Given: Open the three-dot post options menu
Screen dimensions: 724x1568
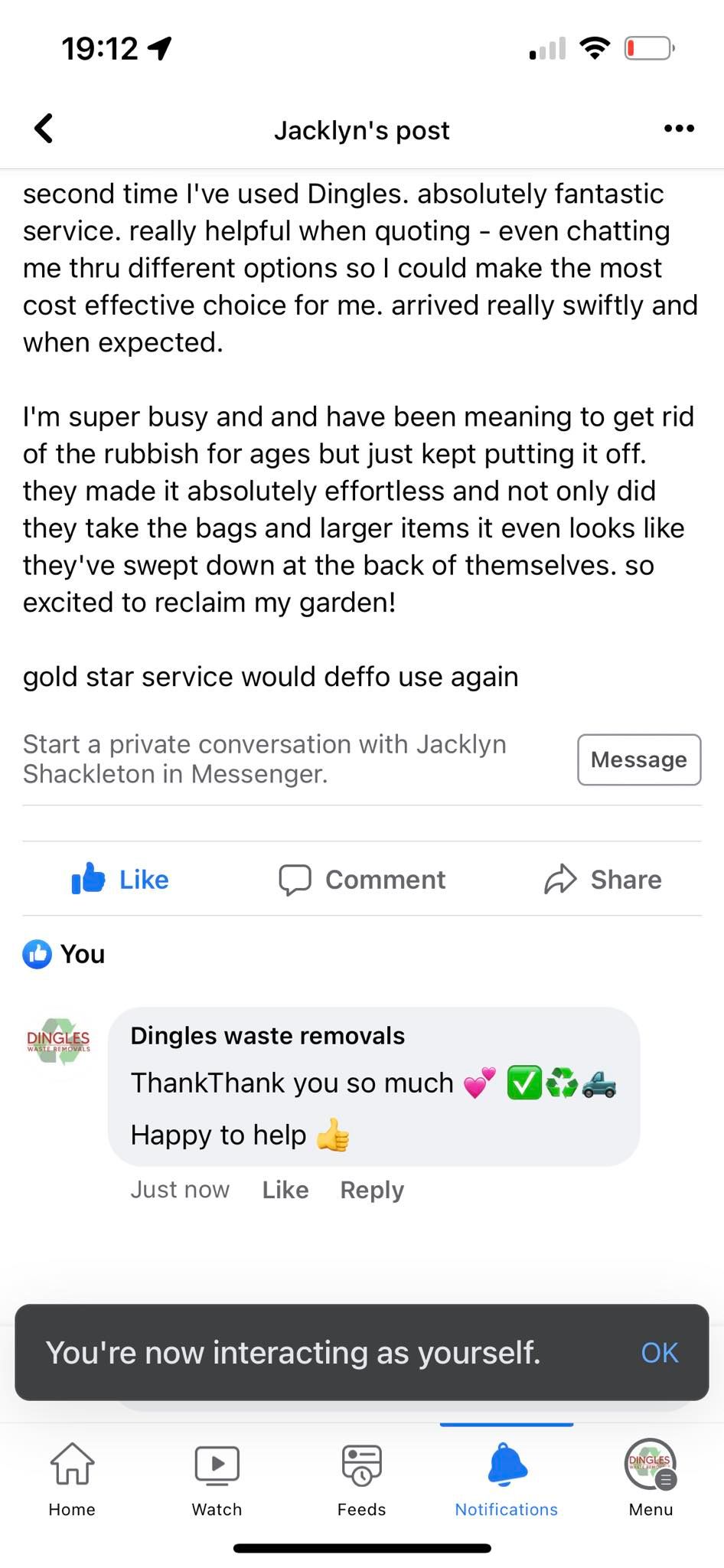Looking at the screenshot, I should (x=678, y=129).
